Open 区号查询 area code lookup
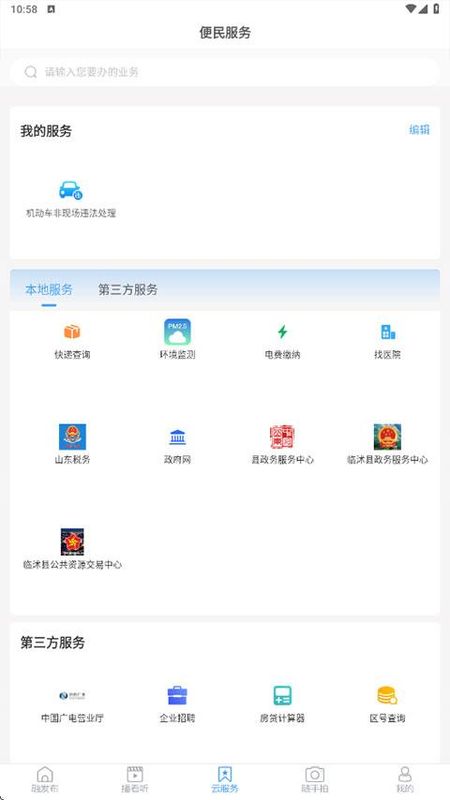Viewport: 450px width, 800px height. click(x=387, y=705)
